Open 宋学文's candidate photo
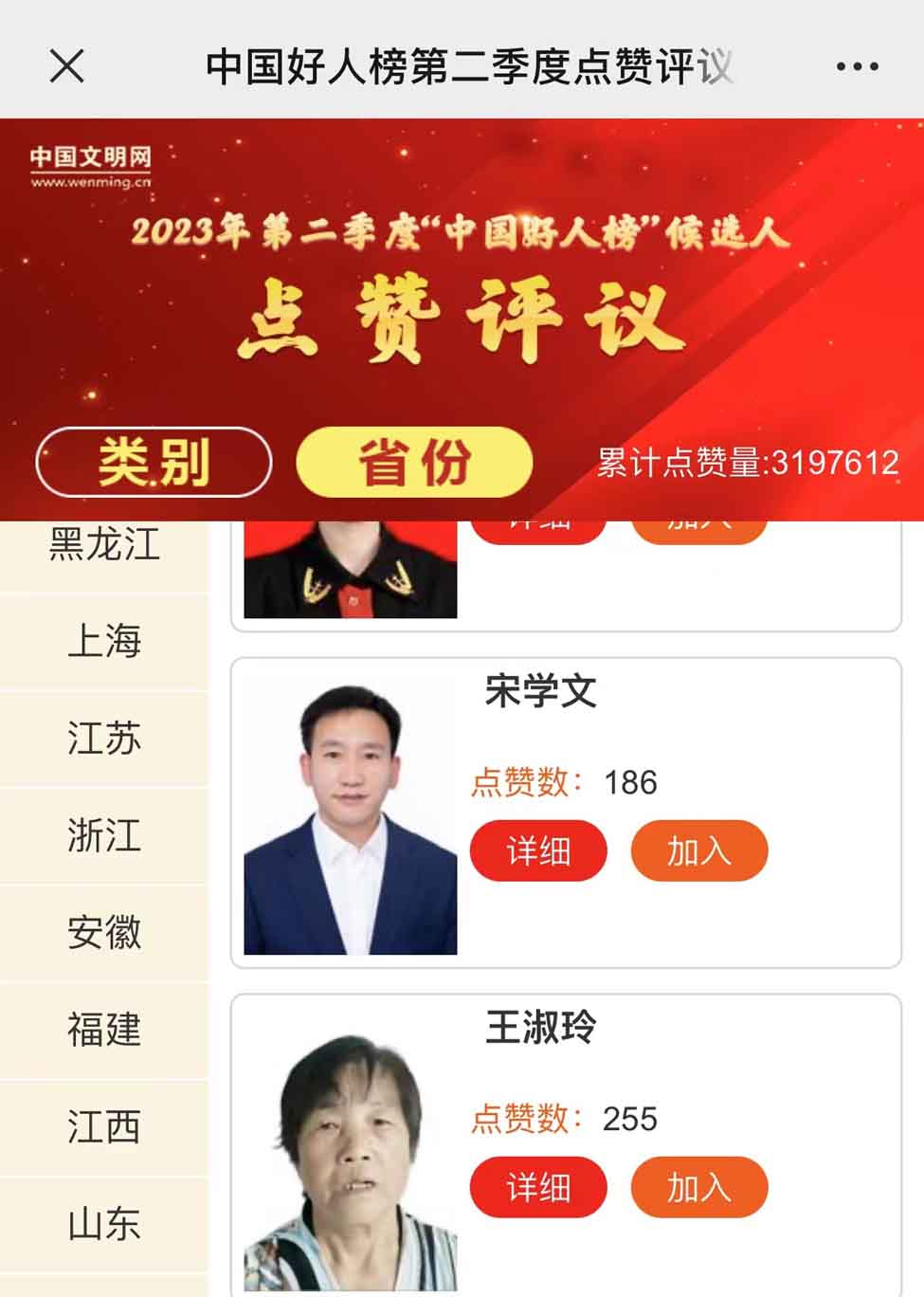Image resolution: width=924 pixels, height=1297 pixels. pos(351,815)
